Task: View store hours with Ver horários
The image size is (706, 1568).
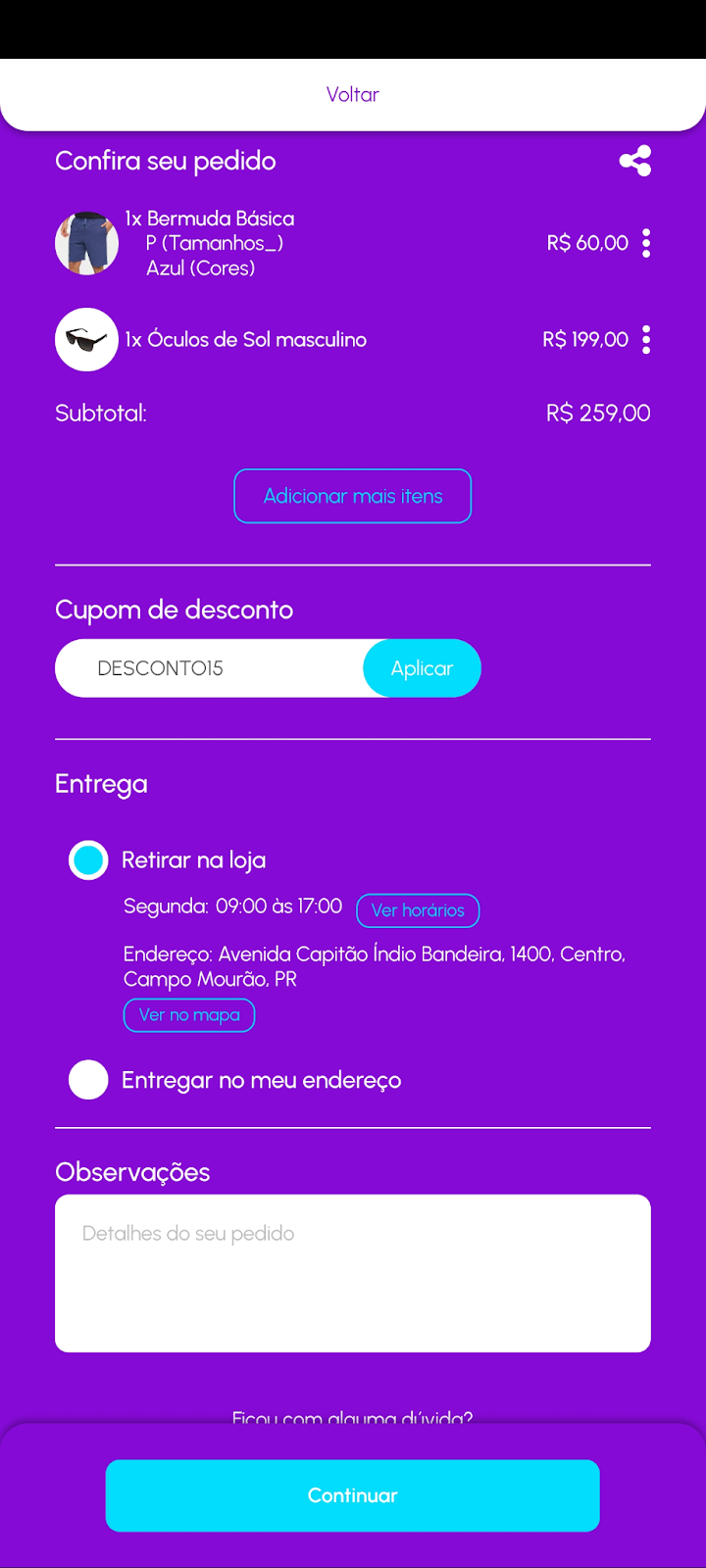Action: coord(418,910)
